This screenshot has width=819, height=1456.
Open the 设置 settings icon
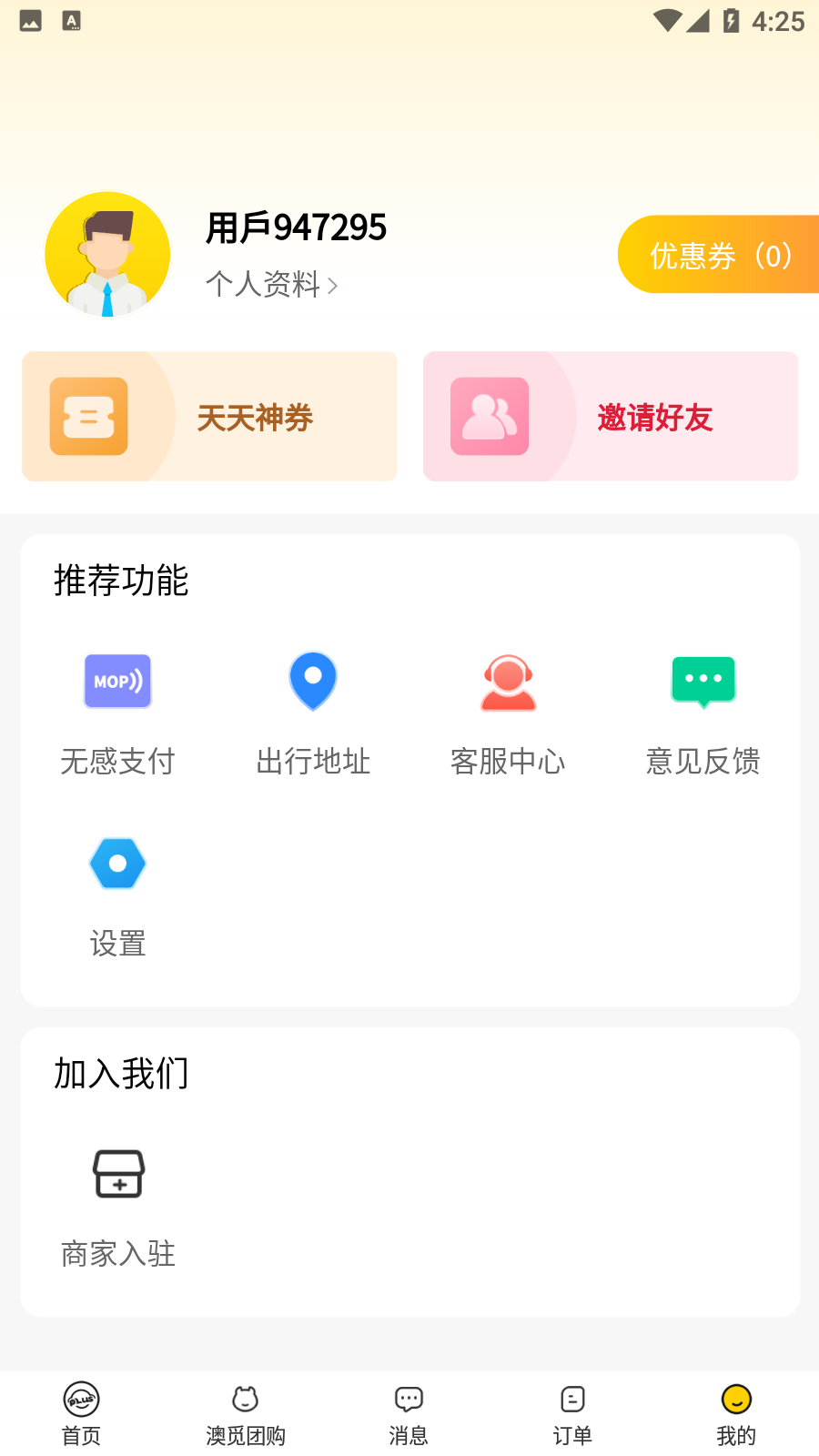point(117,863)
